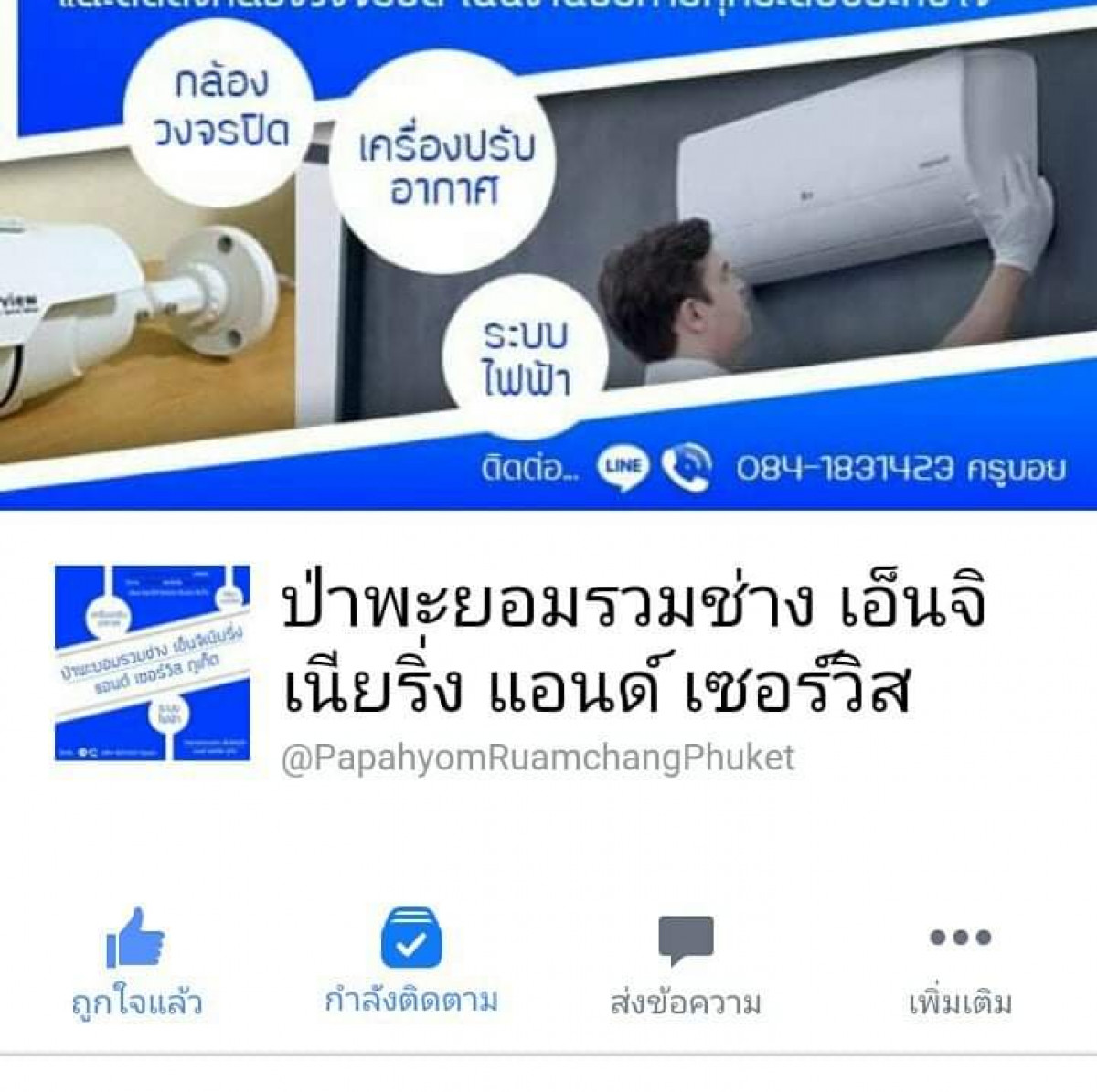View the page's profile picture
Screen dimensions: 1097x1092
(152, 663)
